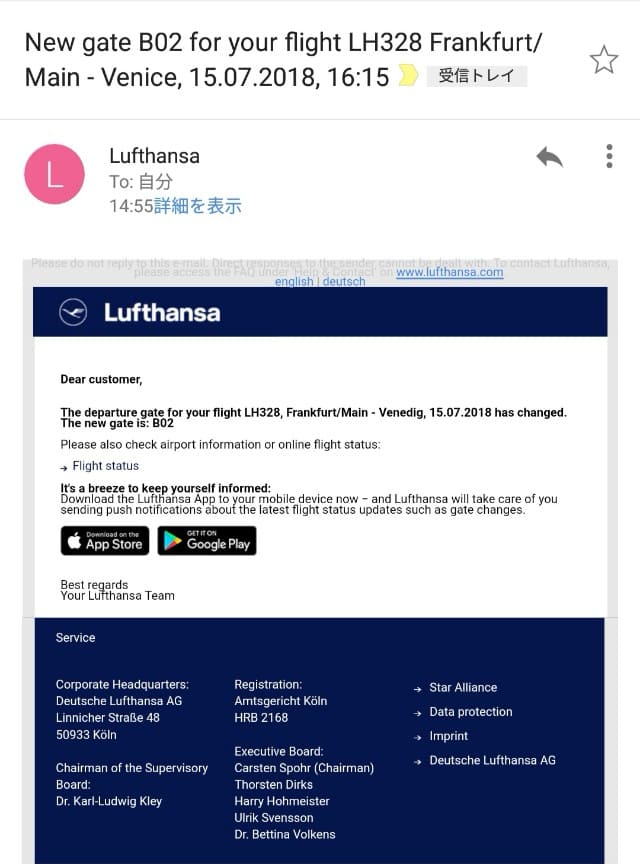This screenshot has width=640, height=864.
Task: Open the Lufthansa sender avatar
Action: tap(54, 175)
